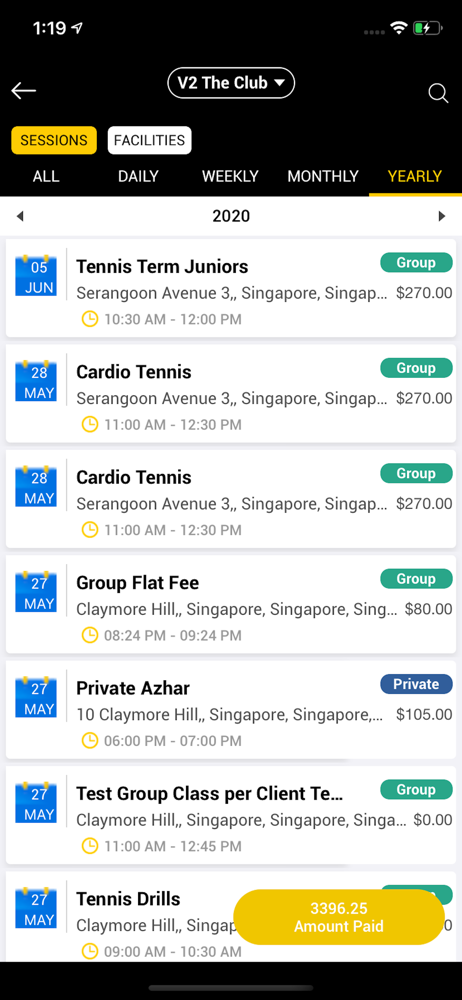The height and width of the screenshot is (1000, 462).
Task: Switch to the Facilities chip
Action: pyautogui.click(x=149, y=140)
